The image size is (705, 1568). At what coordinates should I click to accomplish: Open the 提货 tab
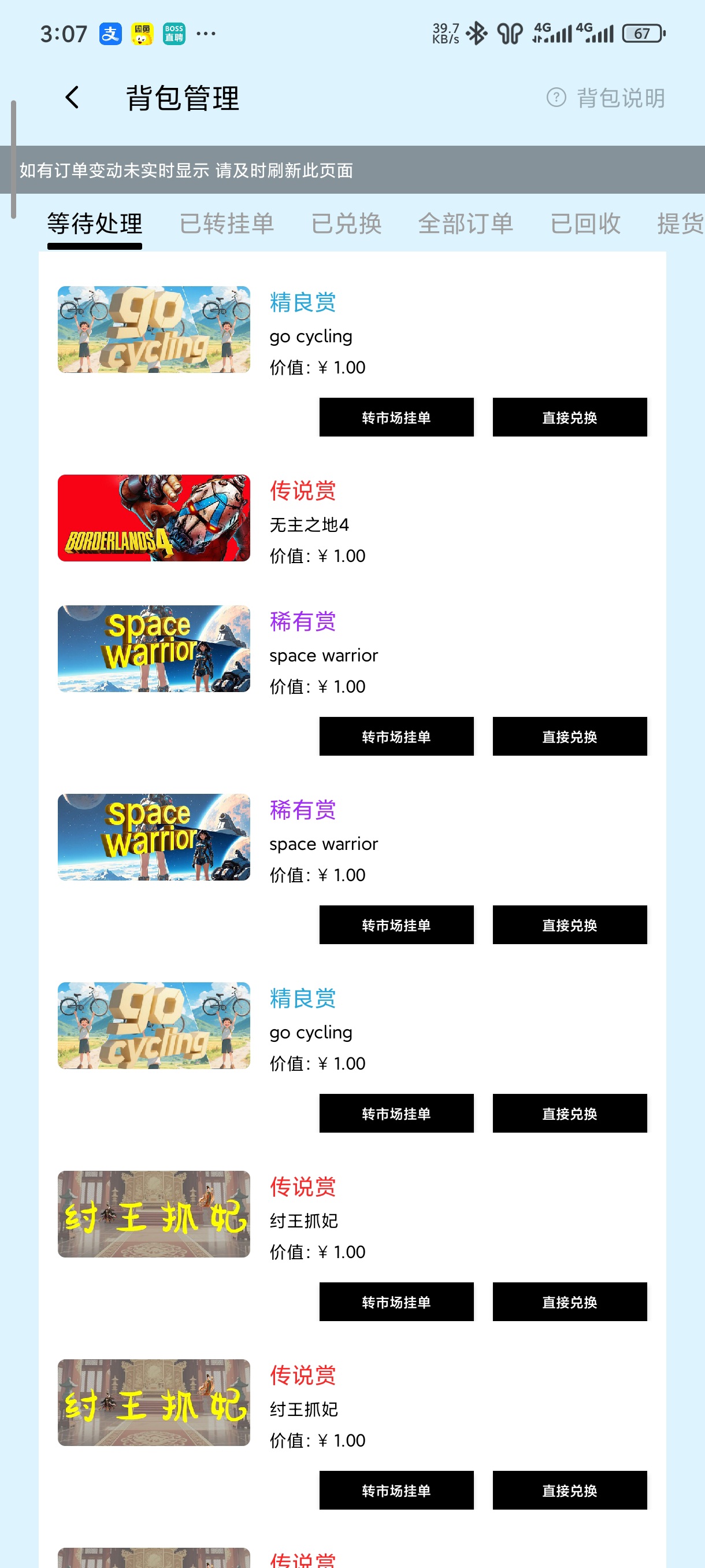tap(680, 224)
